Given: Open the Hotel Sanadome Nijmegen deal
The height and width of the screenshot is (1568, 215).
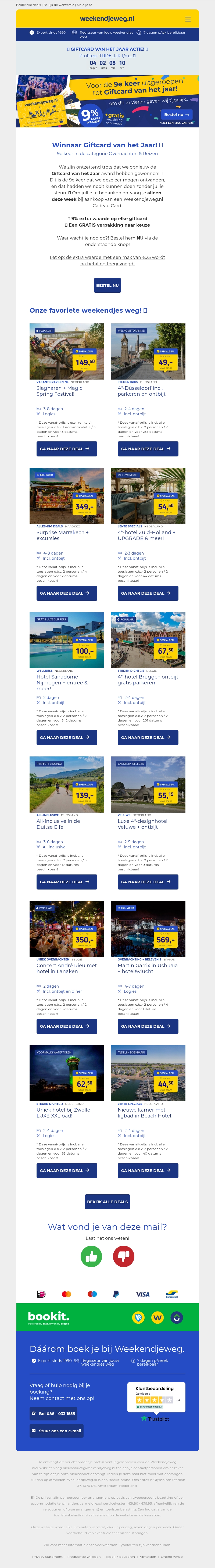Looking at the screenshot, I should [67, 737].
